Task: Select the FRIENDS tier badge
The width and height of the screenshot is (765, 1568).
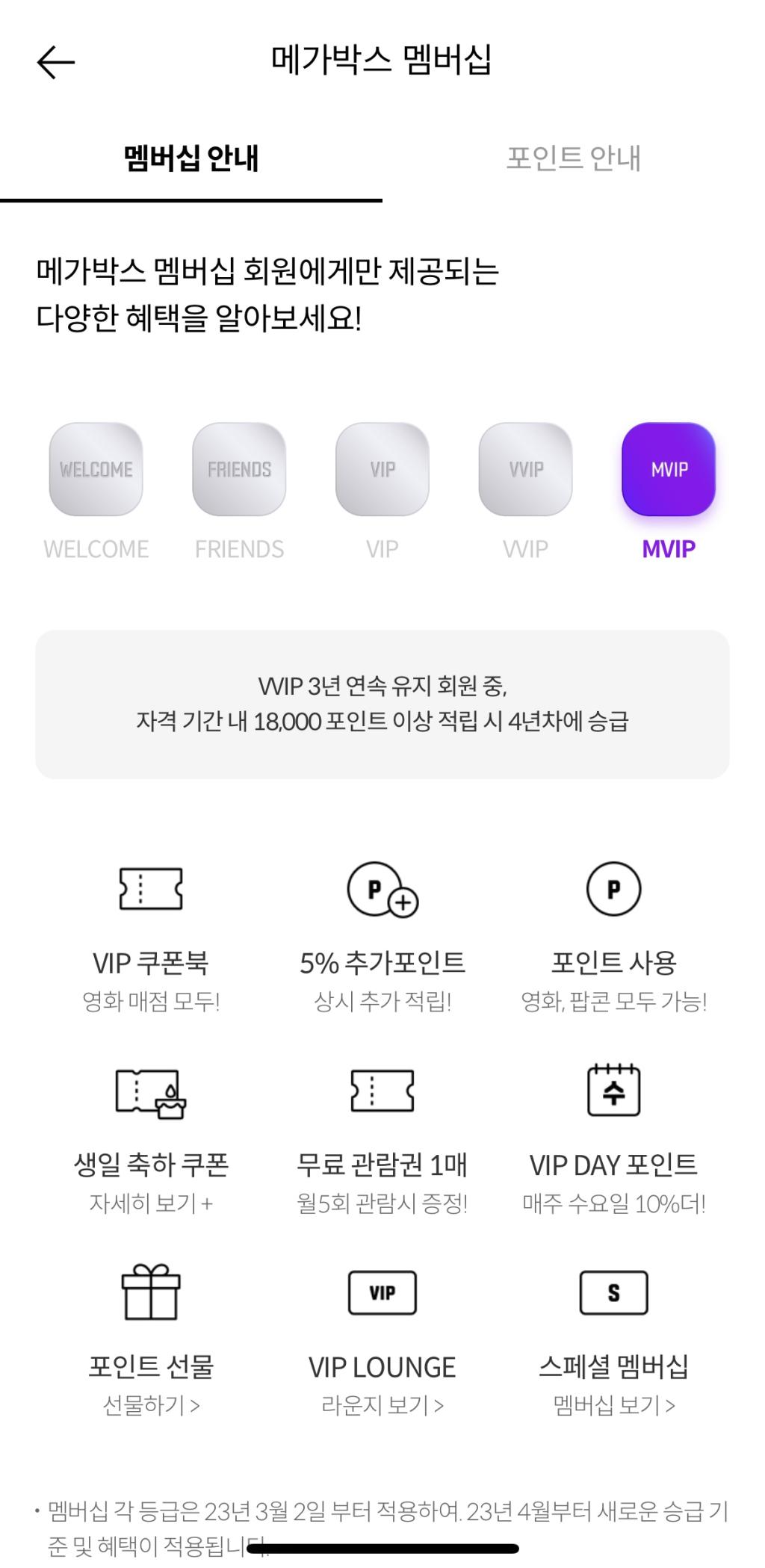Action: pos(239,469)
